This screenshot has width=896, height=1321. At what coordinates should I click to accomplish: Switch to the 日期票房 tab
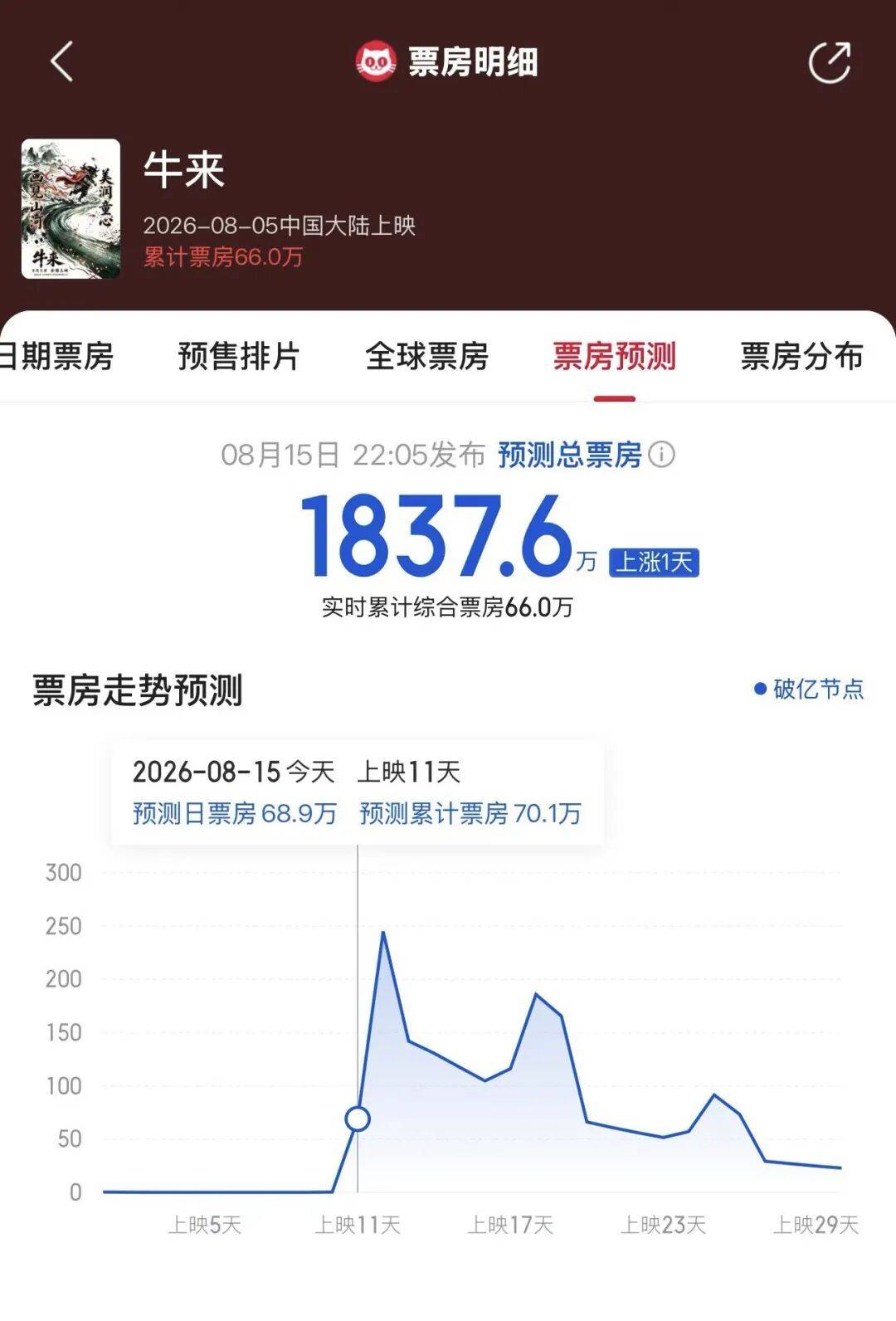(x=56, y=356)
